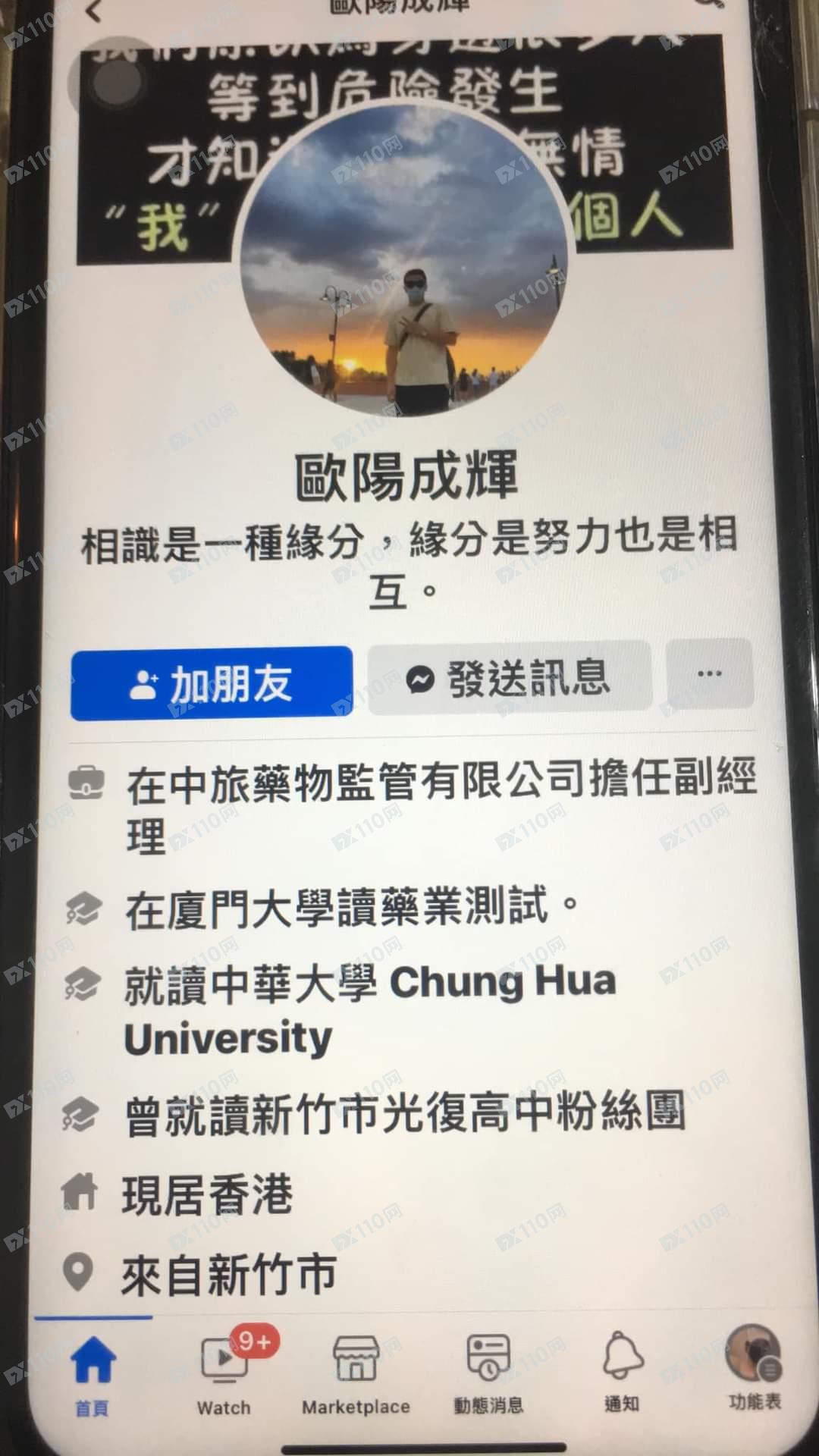Go to the Marketplace tab
Screen dimensions: 819x1456
click(356, 1372)
